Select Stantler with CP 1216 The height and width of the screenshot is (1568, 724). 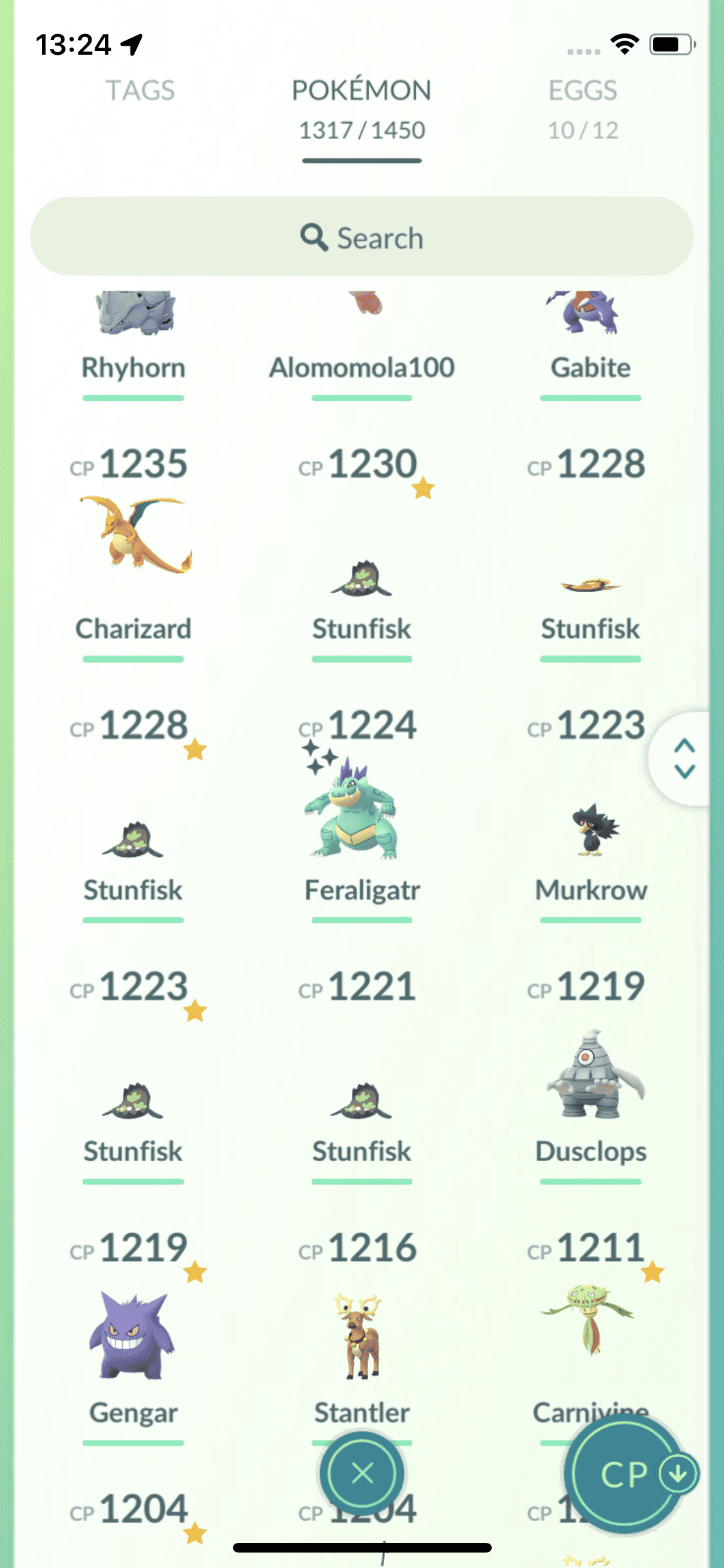[x=360, y=1336]
